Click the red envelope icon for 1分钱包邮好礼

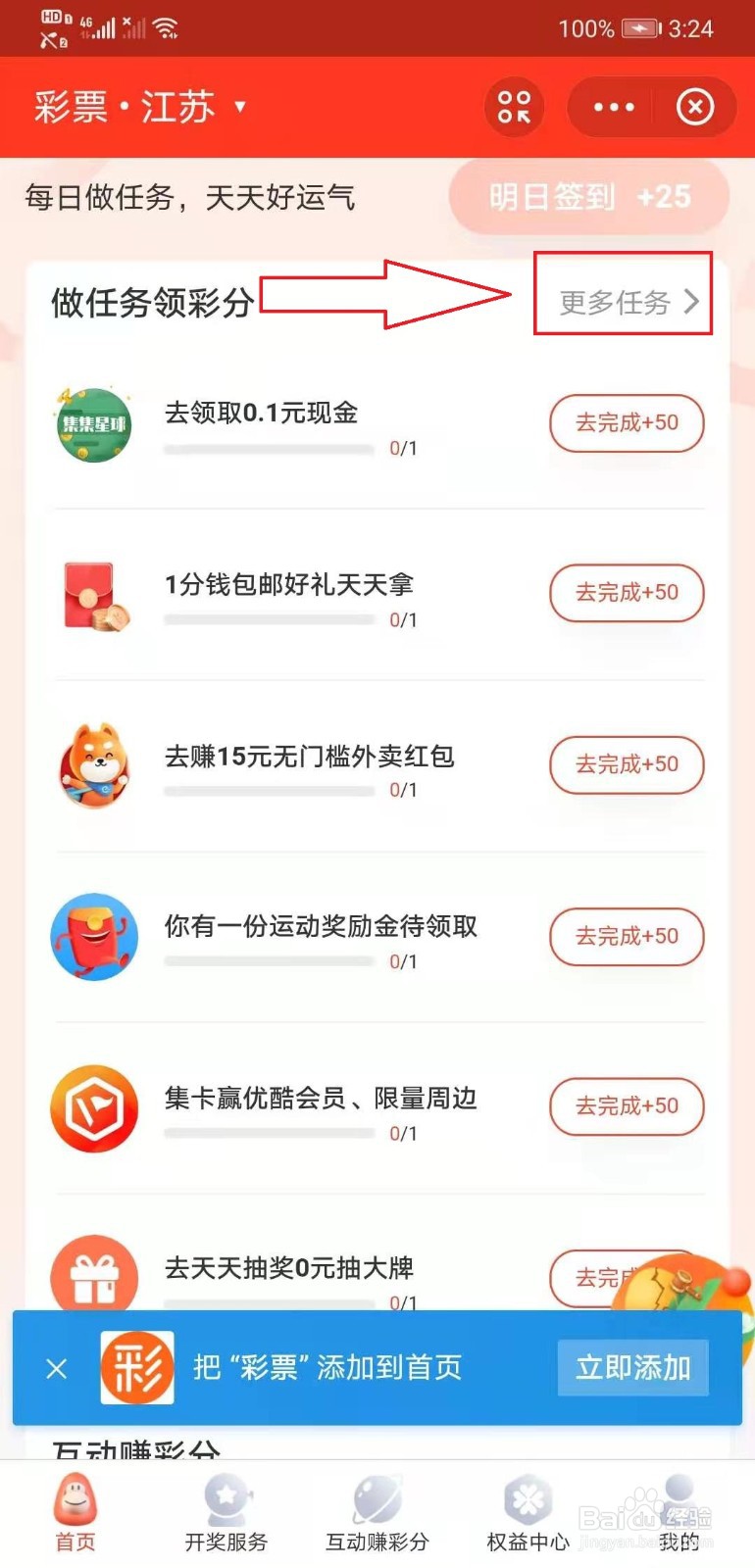(94, 594)
